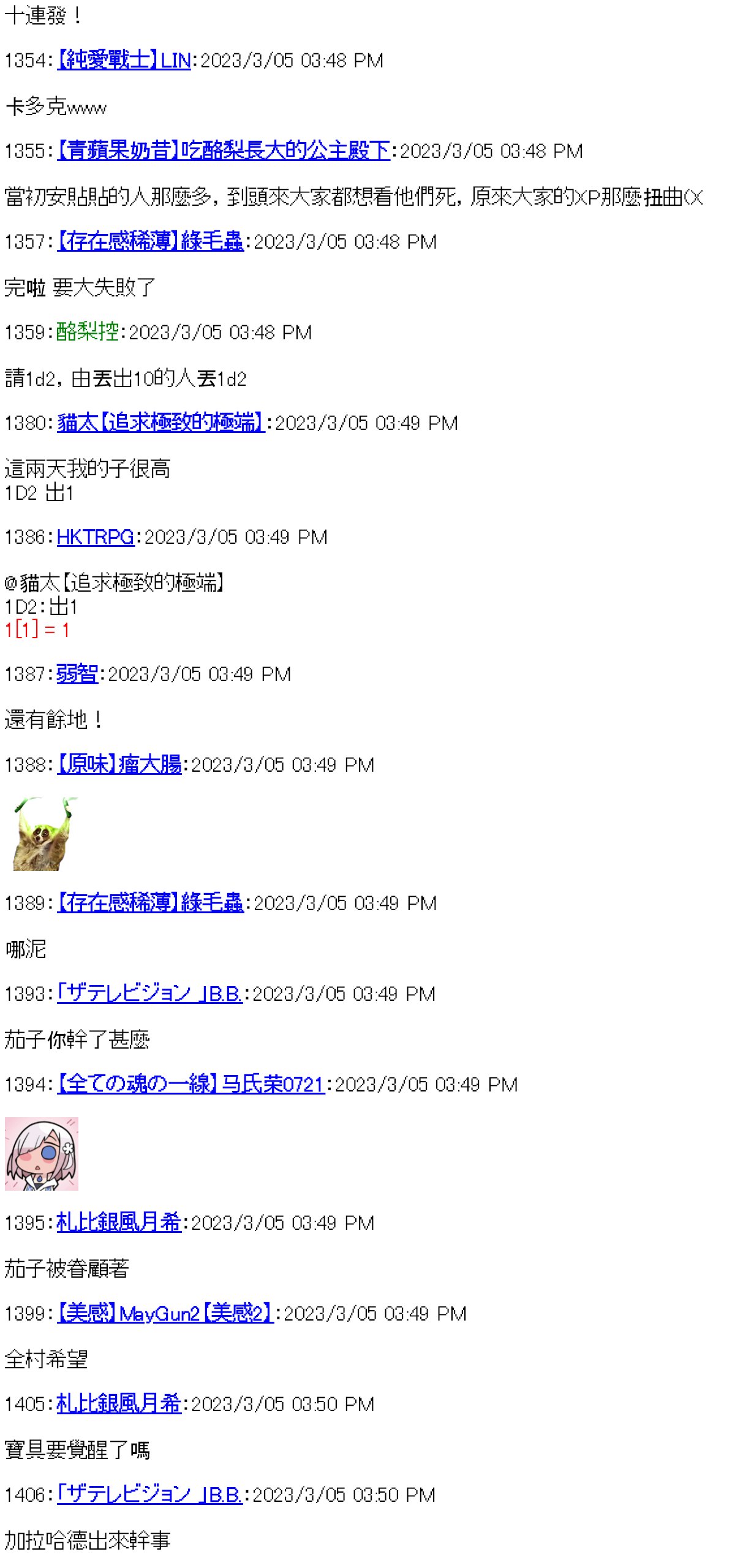Open 綠毛蟲 link on post 1389

coord(150,903)
